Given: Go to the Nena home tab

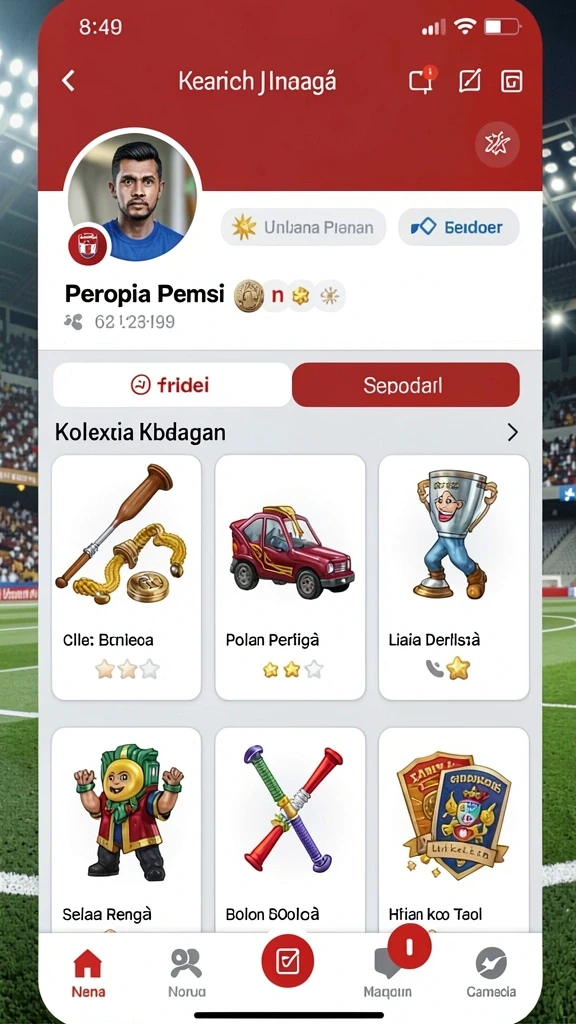Looking at the screenshot, I should click(x=88, y=973).
